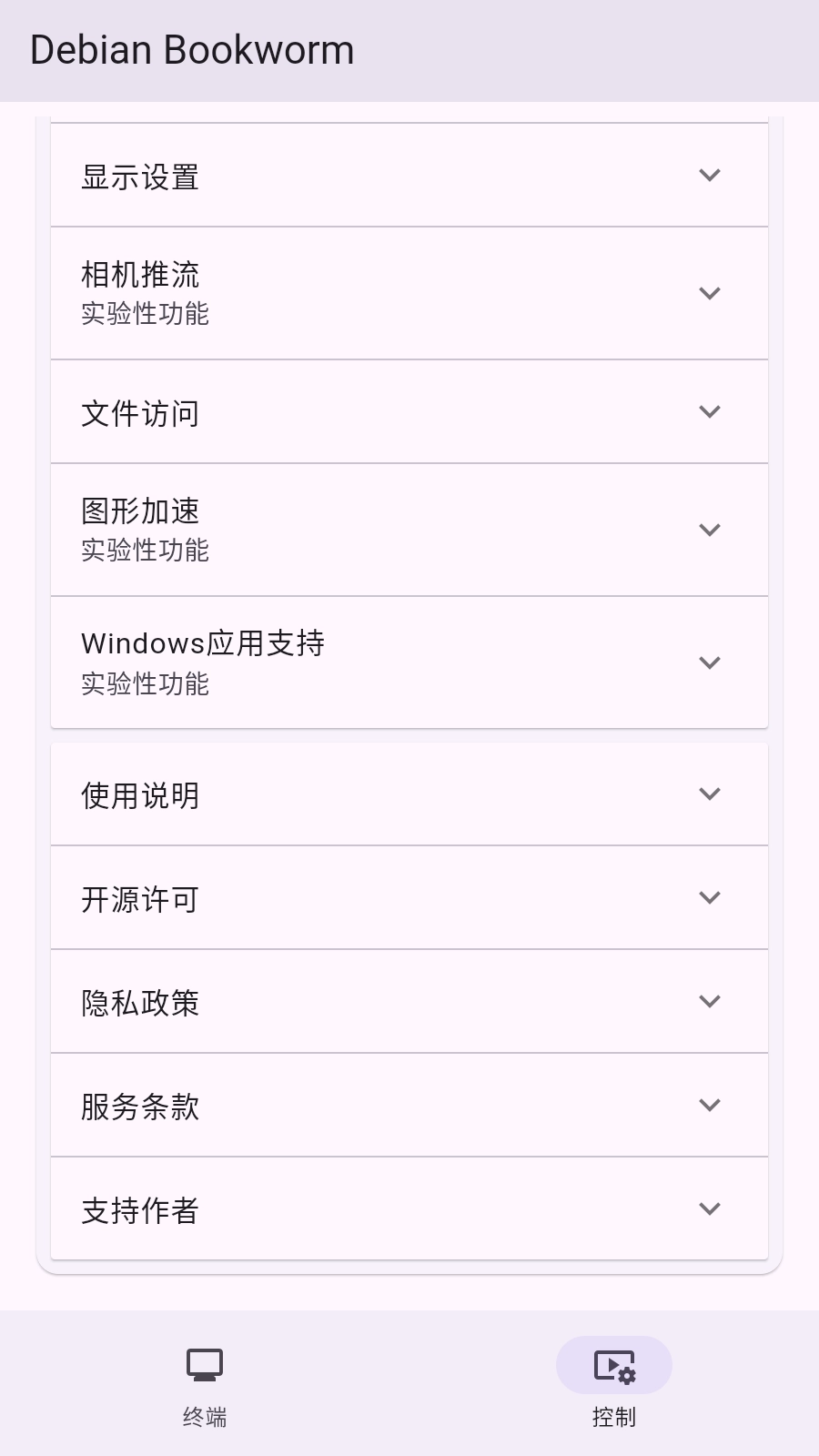Expand 相机推流 experimental feature
819x1456 pixels.
[x=409, y=293]
